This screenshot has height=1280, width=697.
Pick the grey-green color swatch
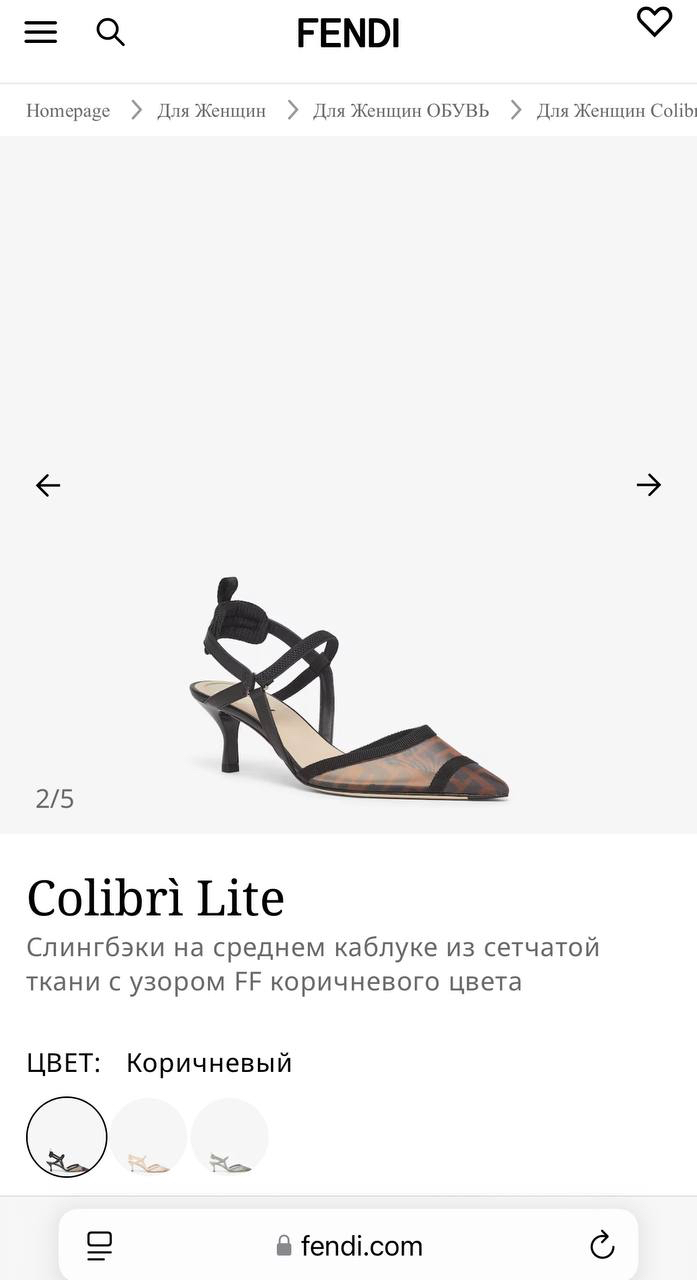click(229, 1137)
